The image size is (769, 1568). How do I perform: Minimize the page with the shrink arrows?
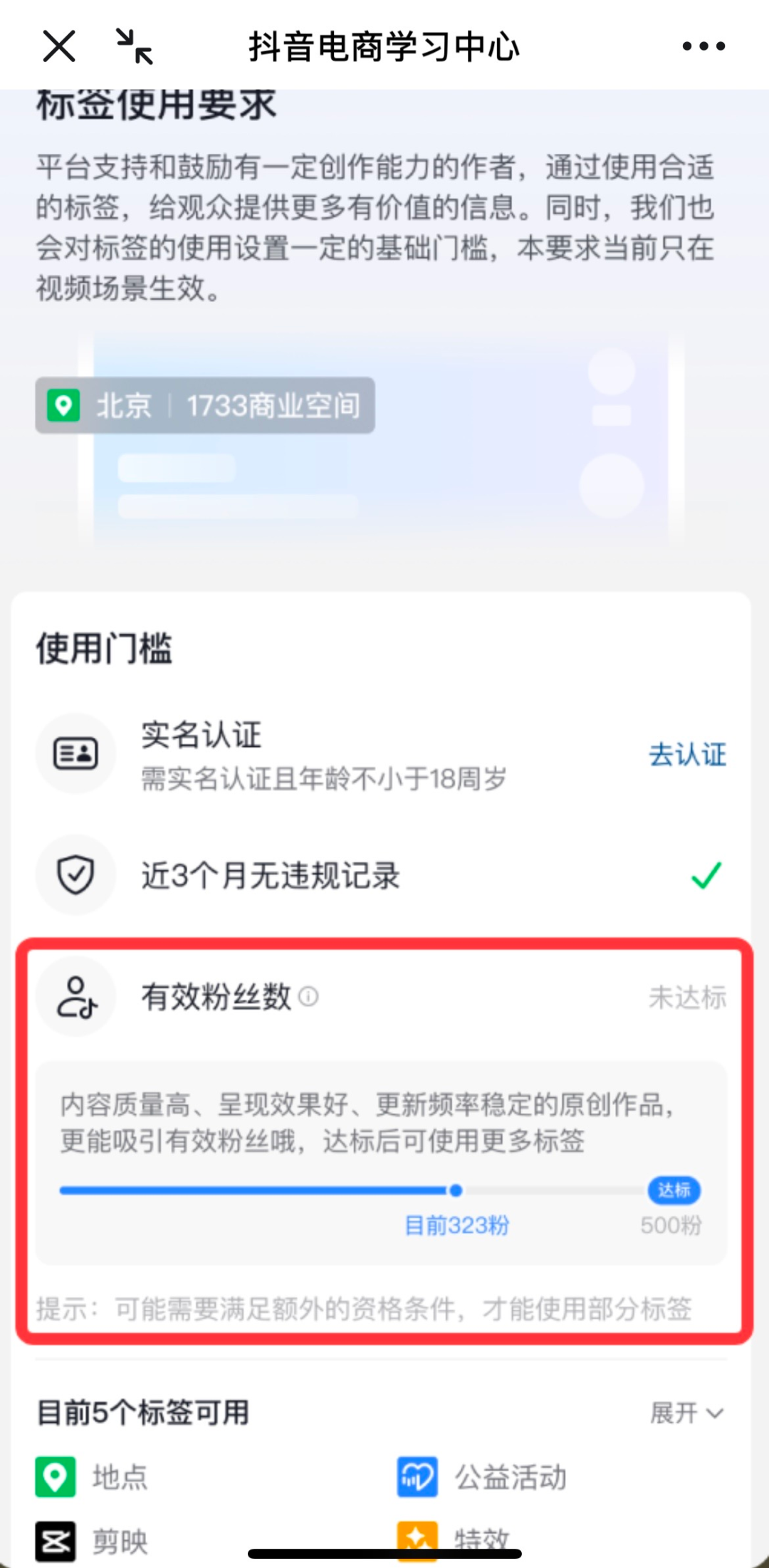pos(135,47)
